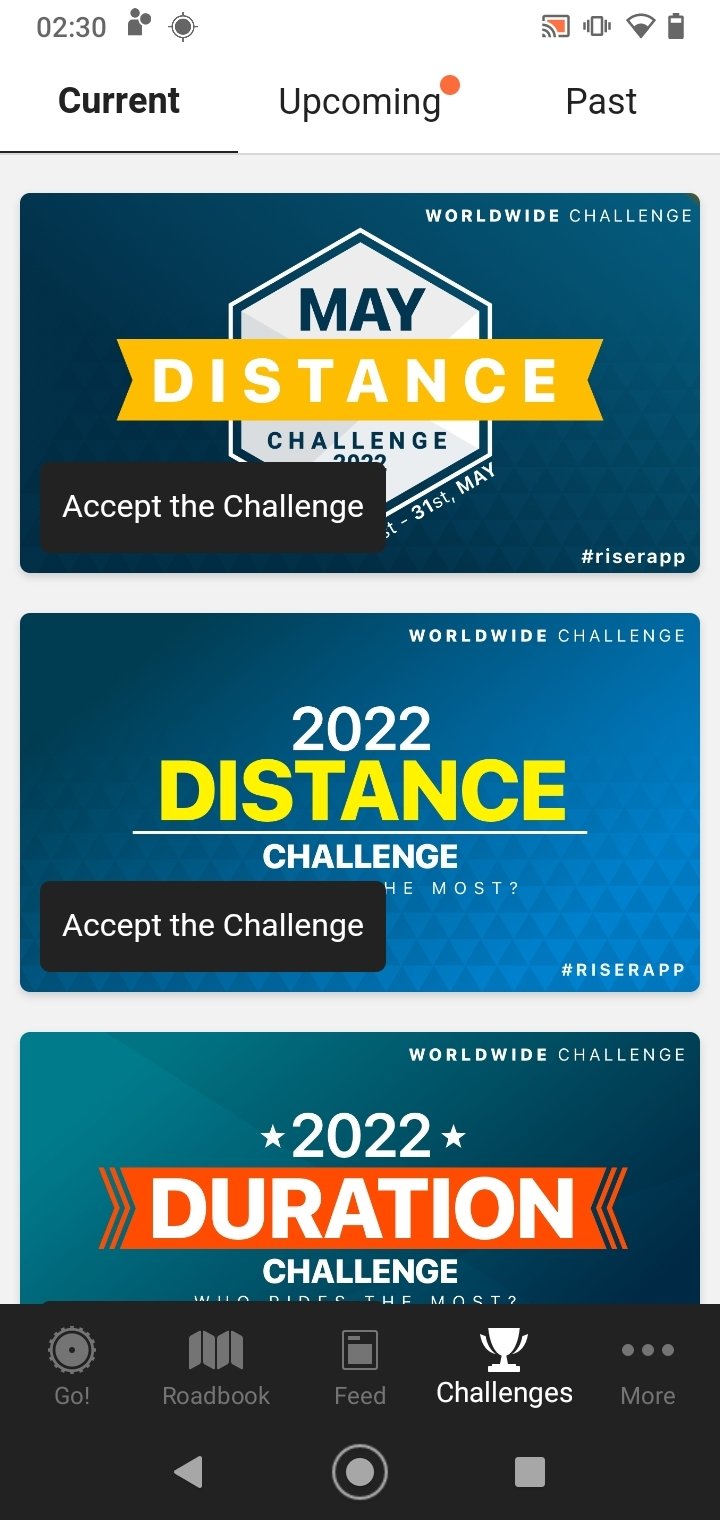Switch to the Upcoming tab

tap(360, 102)
